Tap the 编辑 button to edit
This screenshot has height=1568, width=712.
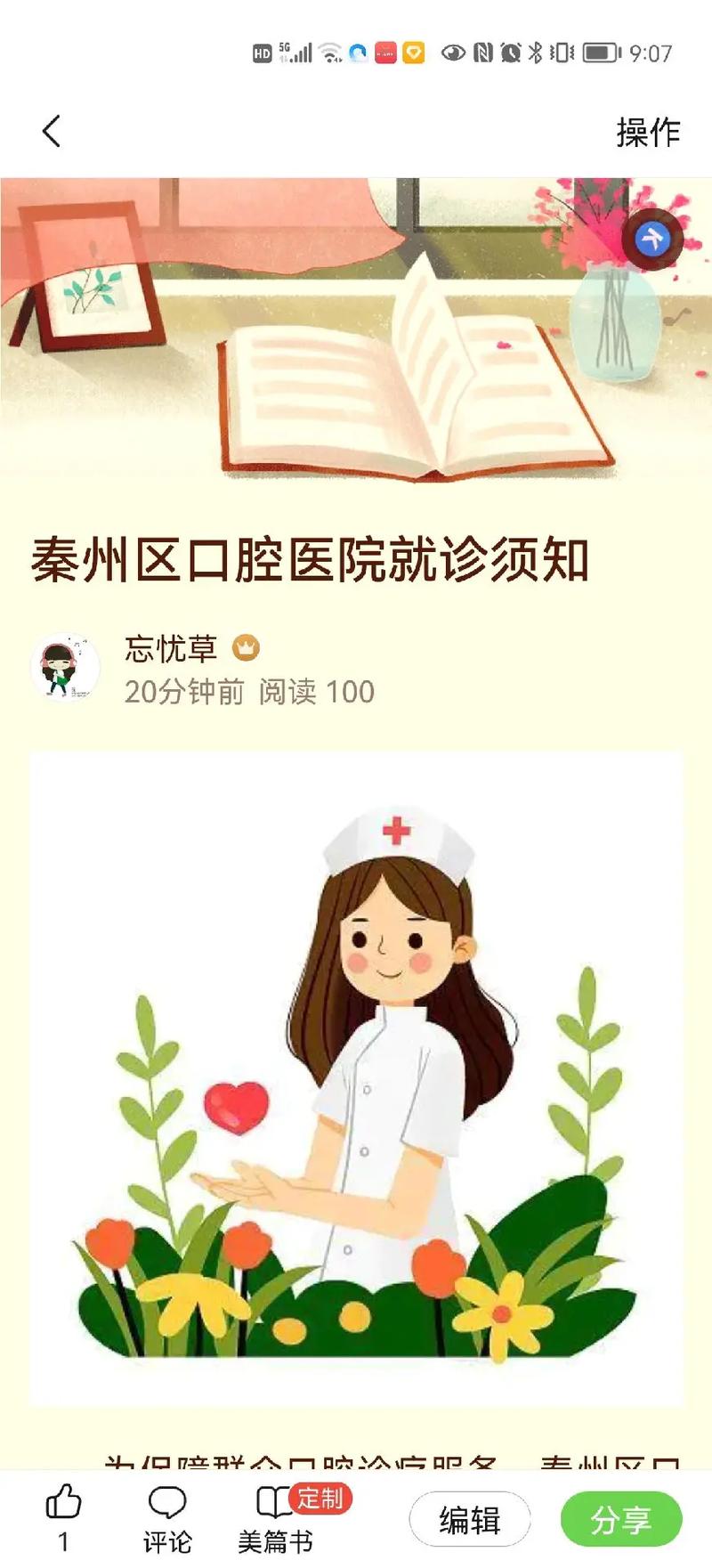tap(470, 1520)
